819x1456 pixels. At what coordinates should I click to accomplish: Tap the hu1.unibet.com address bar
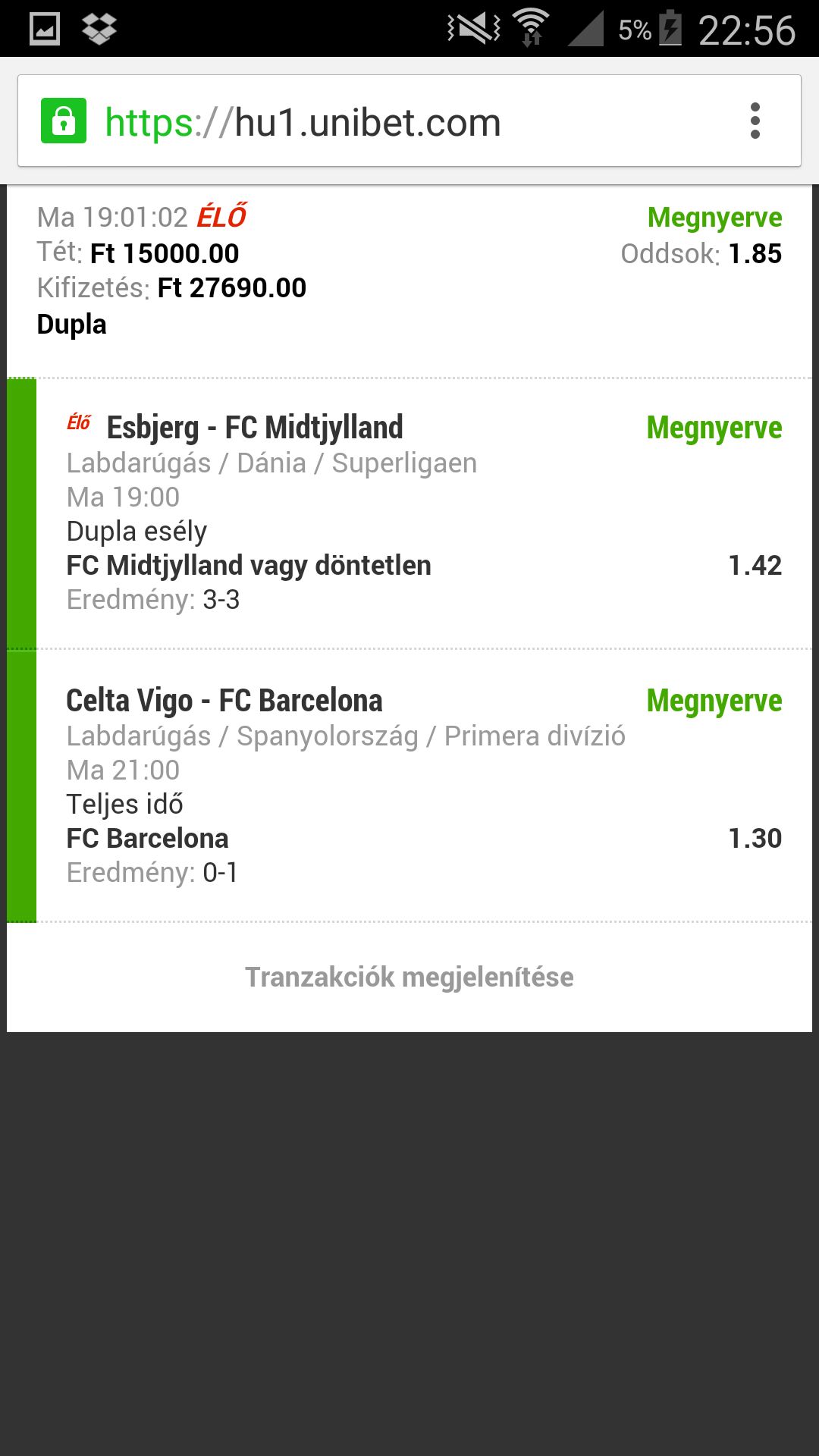tap(379, 122)
